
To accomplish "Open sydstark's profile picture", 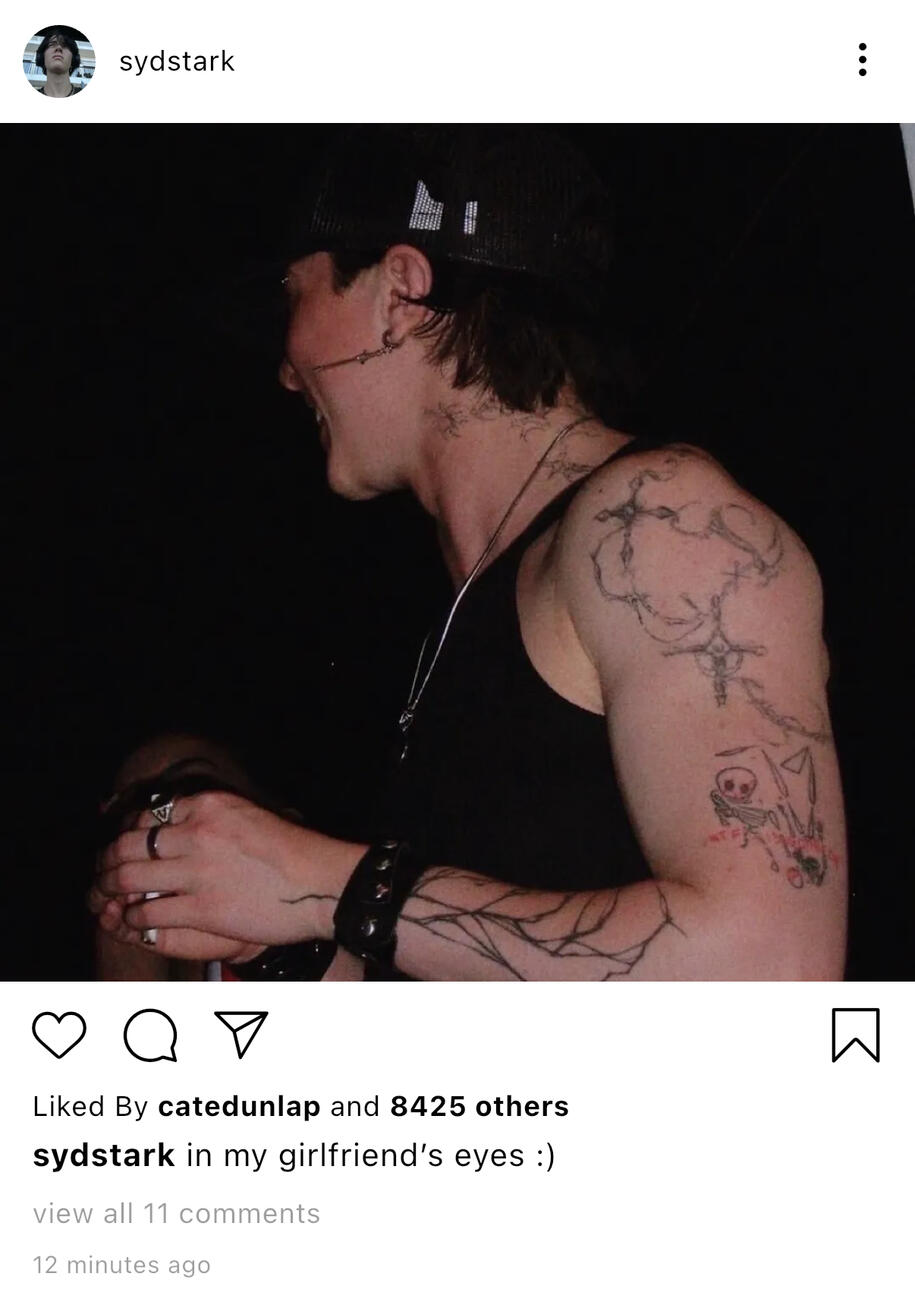I will (59, 61).
